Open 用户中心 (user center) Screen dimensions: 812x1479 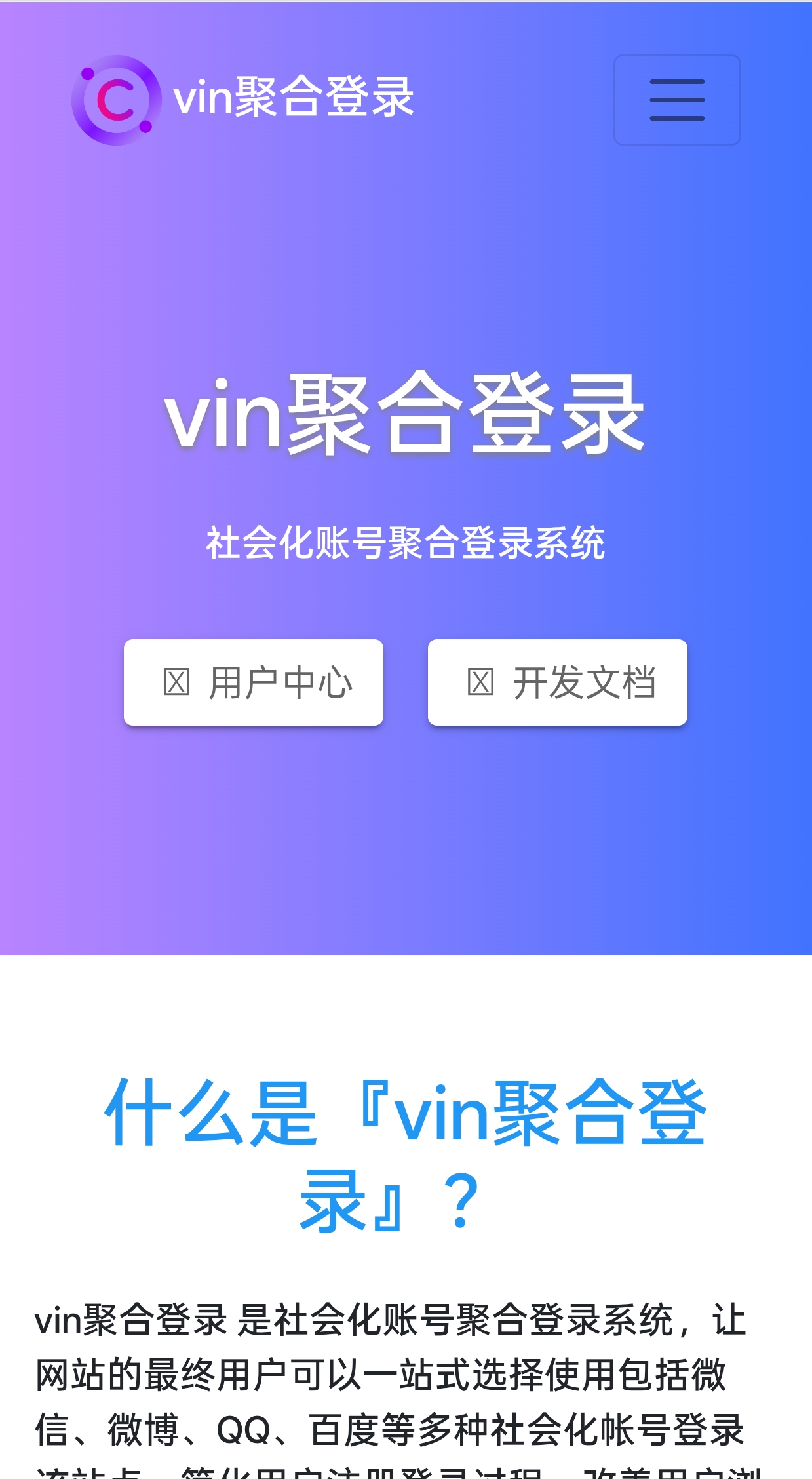tap(254, 682)
